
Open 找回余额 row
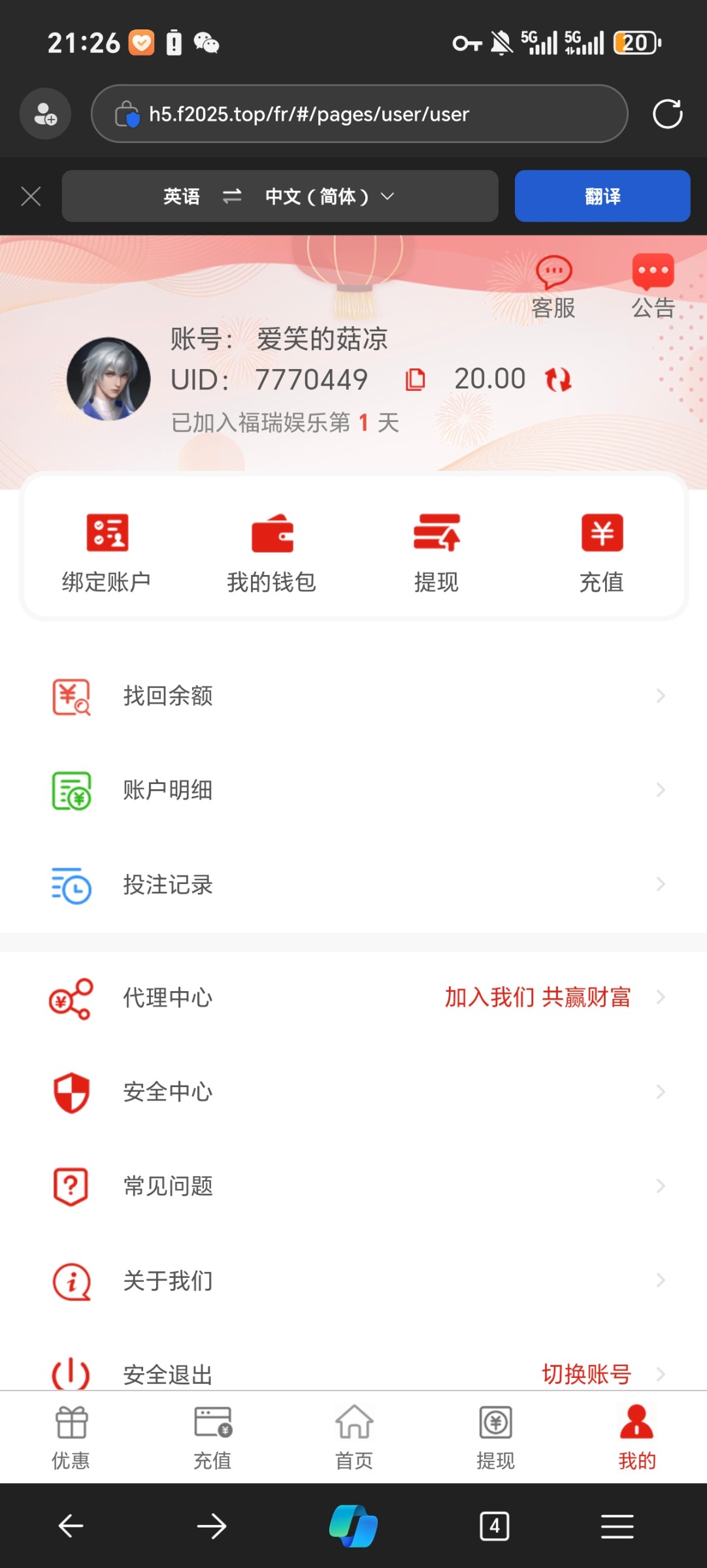(x=353, y=696)
